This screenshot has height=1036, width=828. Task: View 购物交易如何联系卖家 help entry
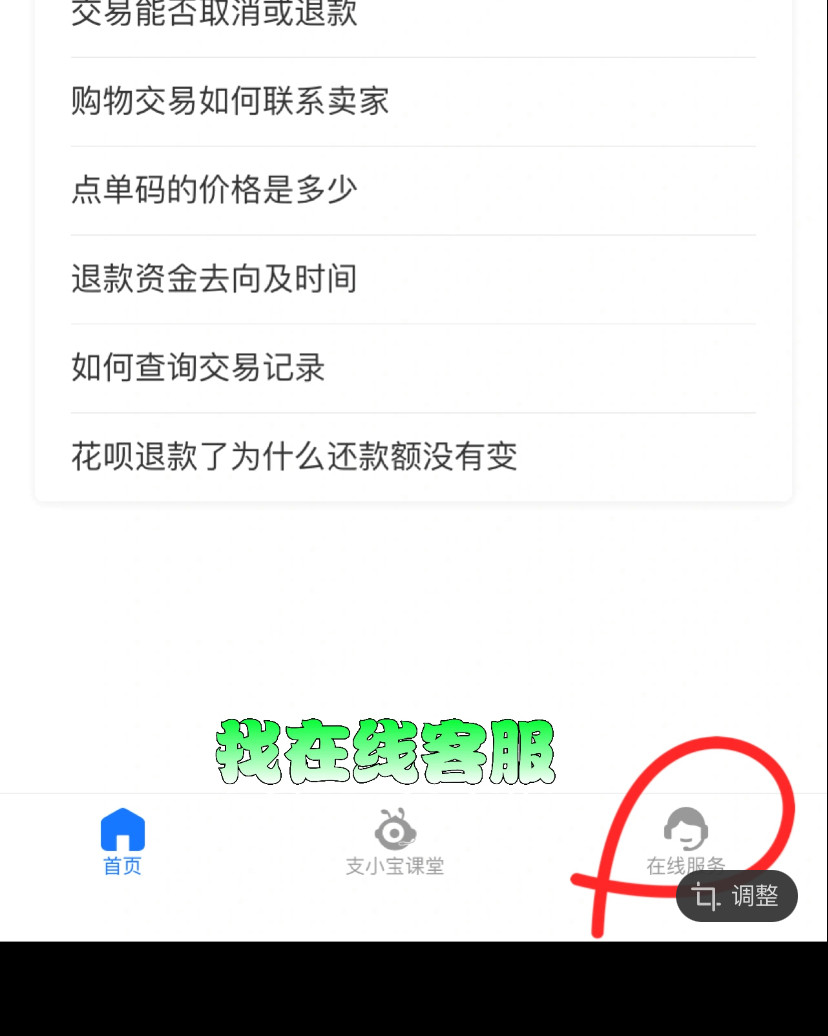pos(230,101)
